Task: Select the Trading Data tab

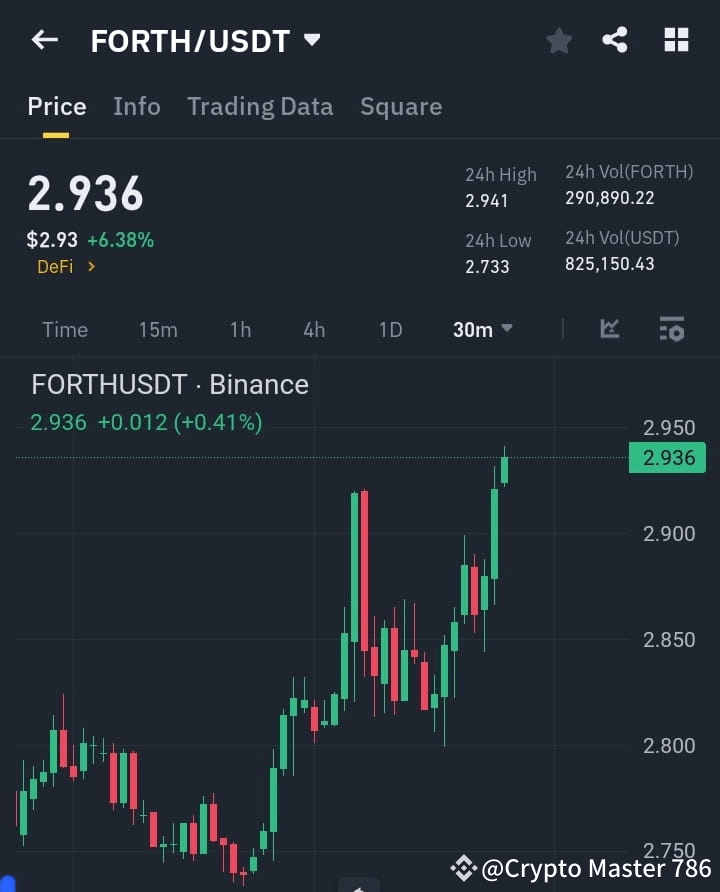Action: click(260, 106)
